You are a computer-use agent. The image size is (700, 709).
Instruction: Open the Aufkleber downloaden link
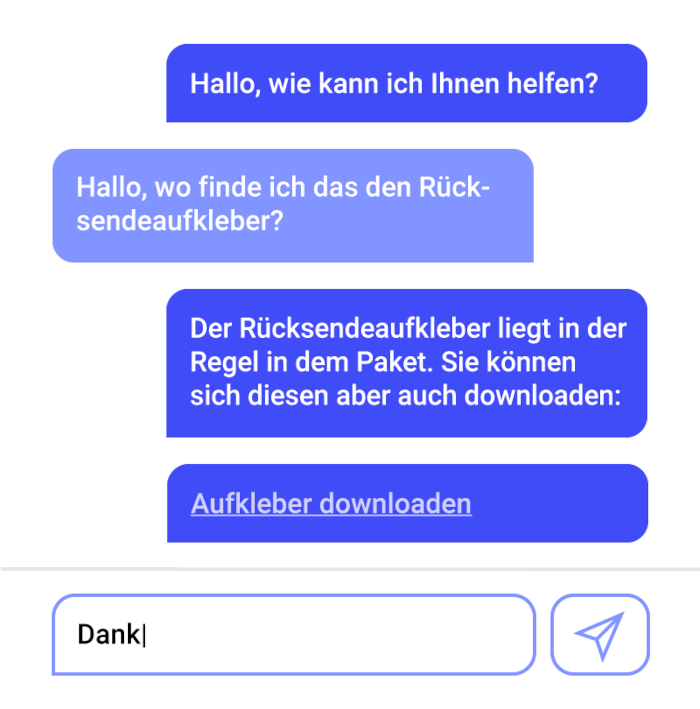coord(331,503)
